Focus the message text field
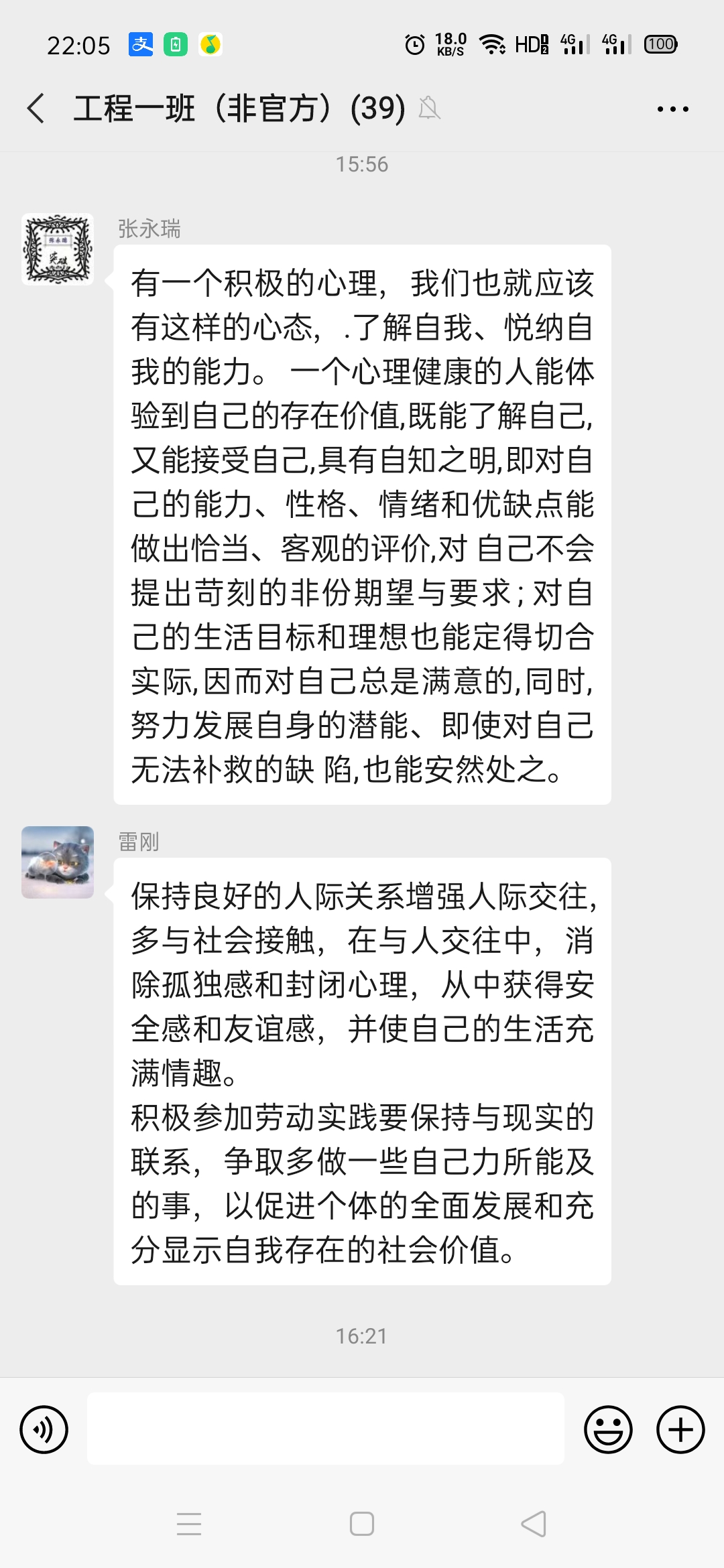The height and width of the screenshot is (1568, 724). click(x=326, y=1429)
